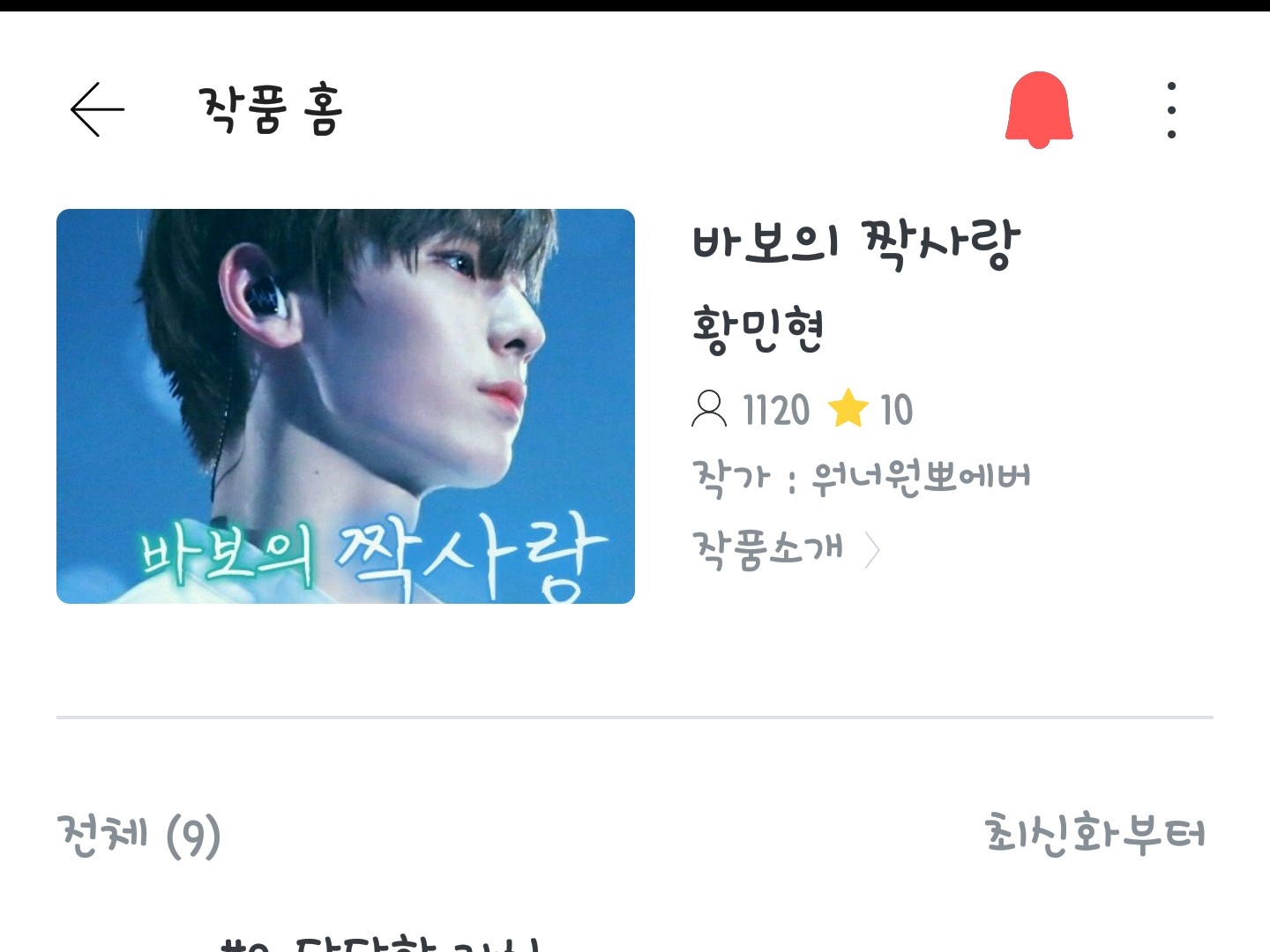This screenshot has width=1270, height=952.
Task: Go back using the arrow icon
Action: [x=97, y=109]
